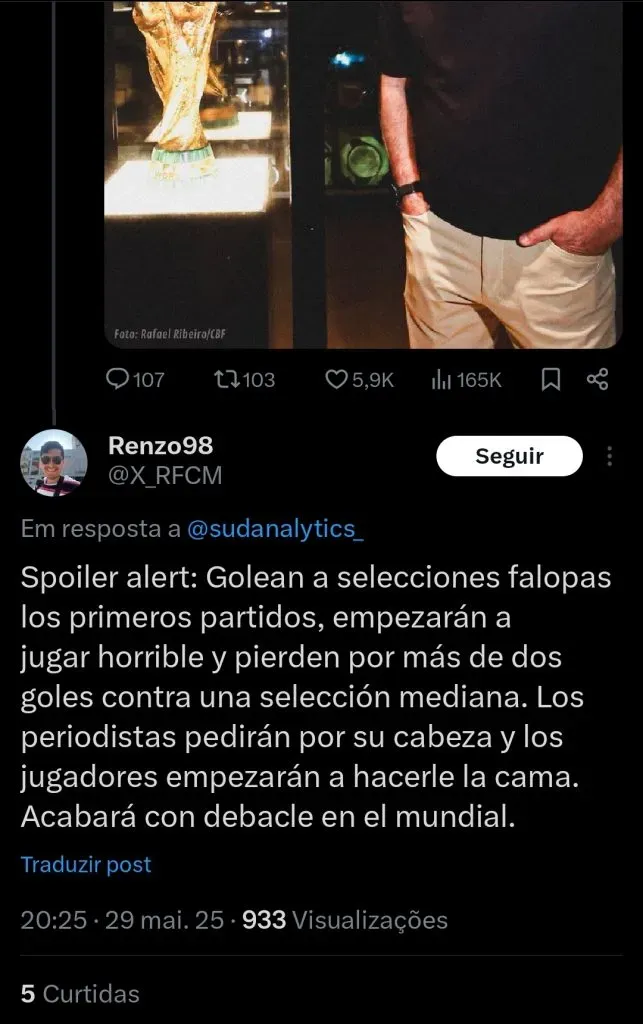Share the original post
This screenshot has height=1024, width=643.
point(597,380)
